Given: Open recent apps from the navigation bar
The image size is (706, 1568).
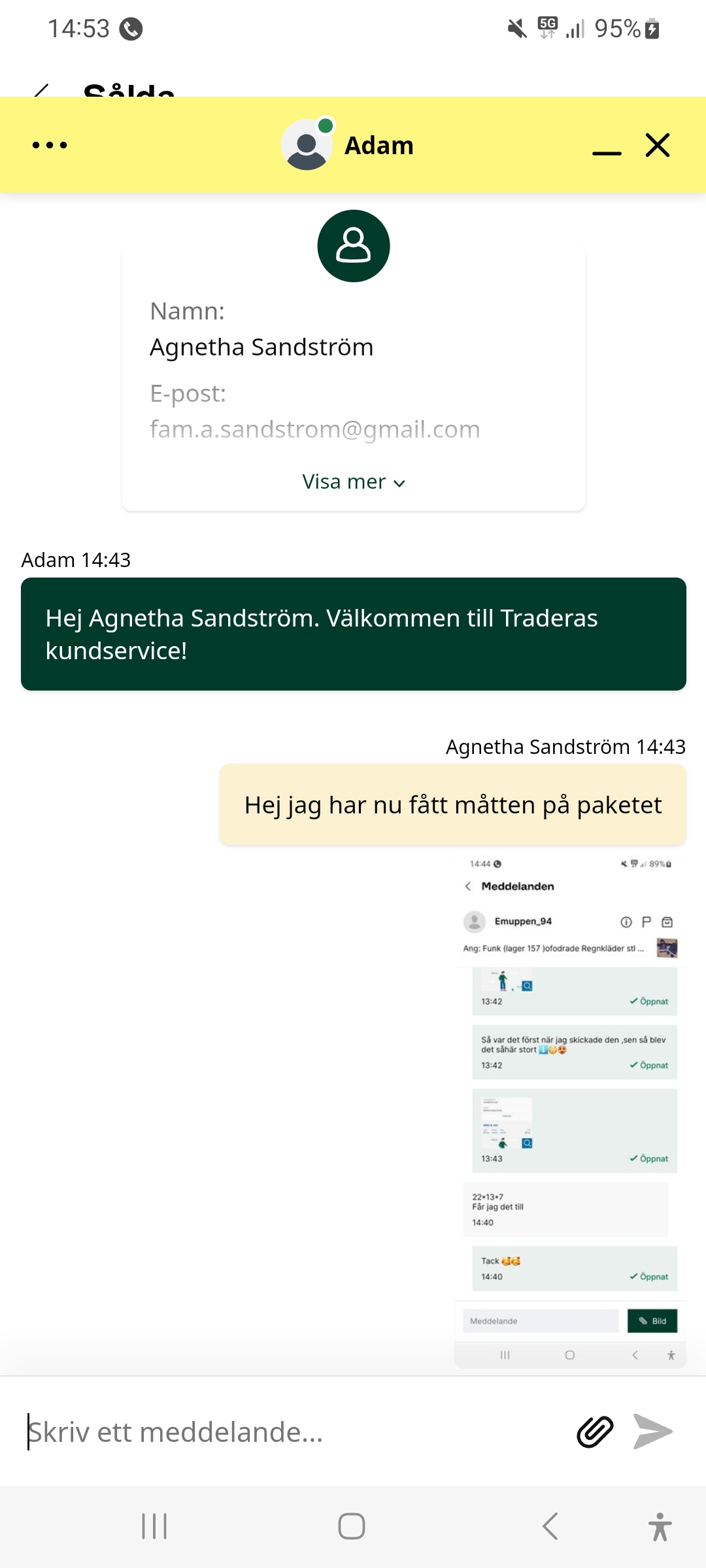Looking at the screenshot, I should point(155,1526).
